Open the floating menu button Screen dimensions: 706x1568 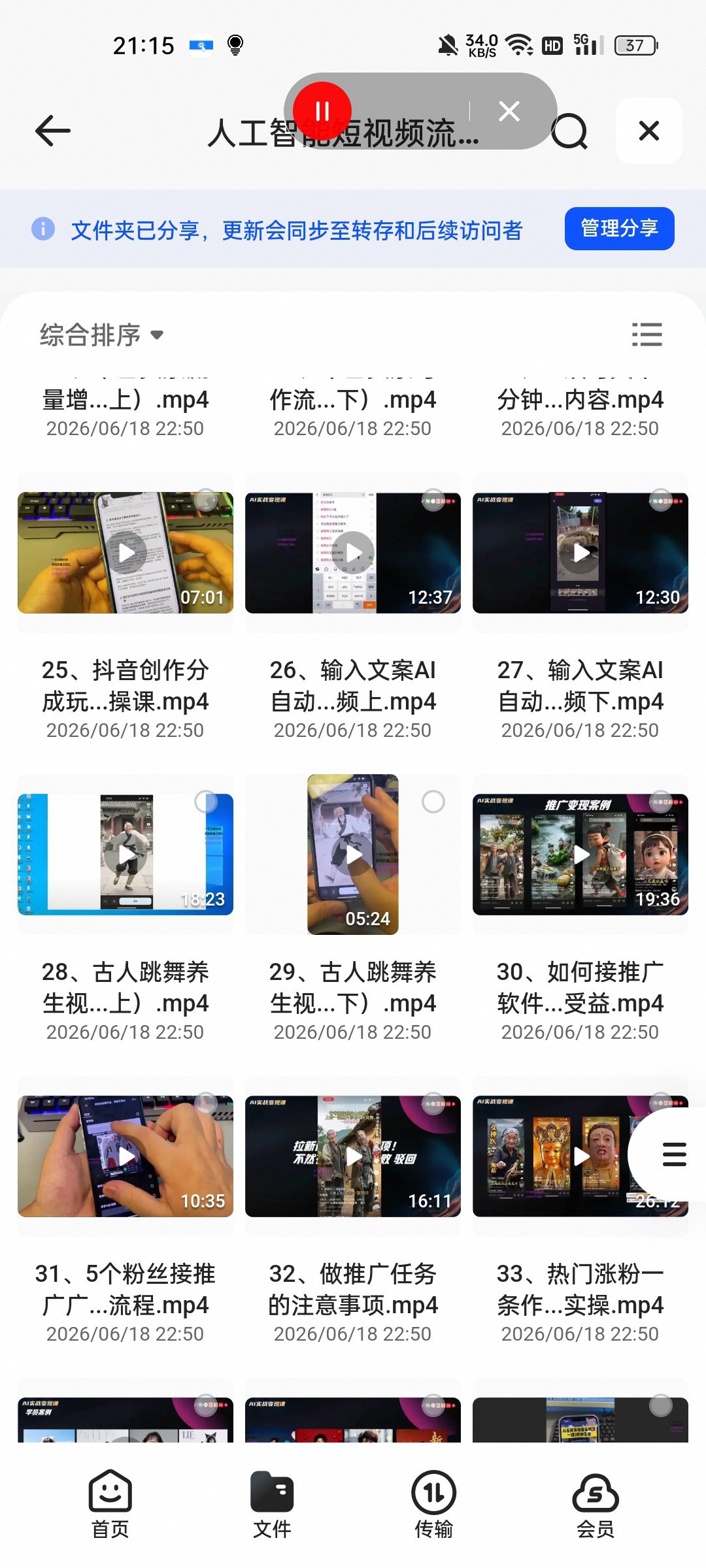tap(673, 1154)
